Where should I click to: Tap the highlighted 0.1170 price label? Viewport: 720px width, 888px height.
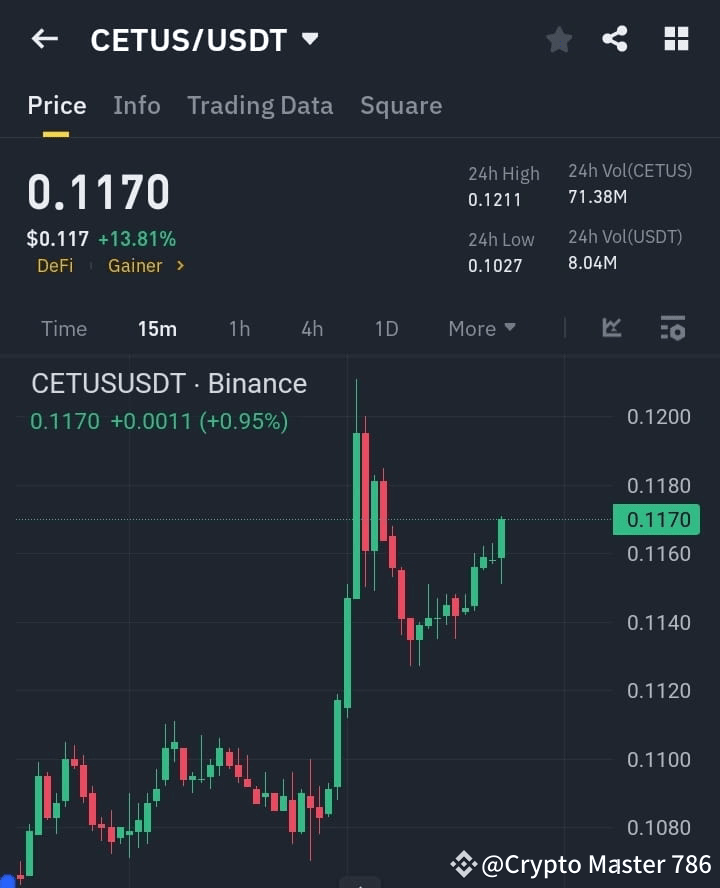pos(656,519)
